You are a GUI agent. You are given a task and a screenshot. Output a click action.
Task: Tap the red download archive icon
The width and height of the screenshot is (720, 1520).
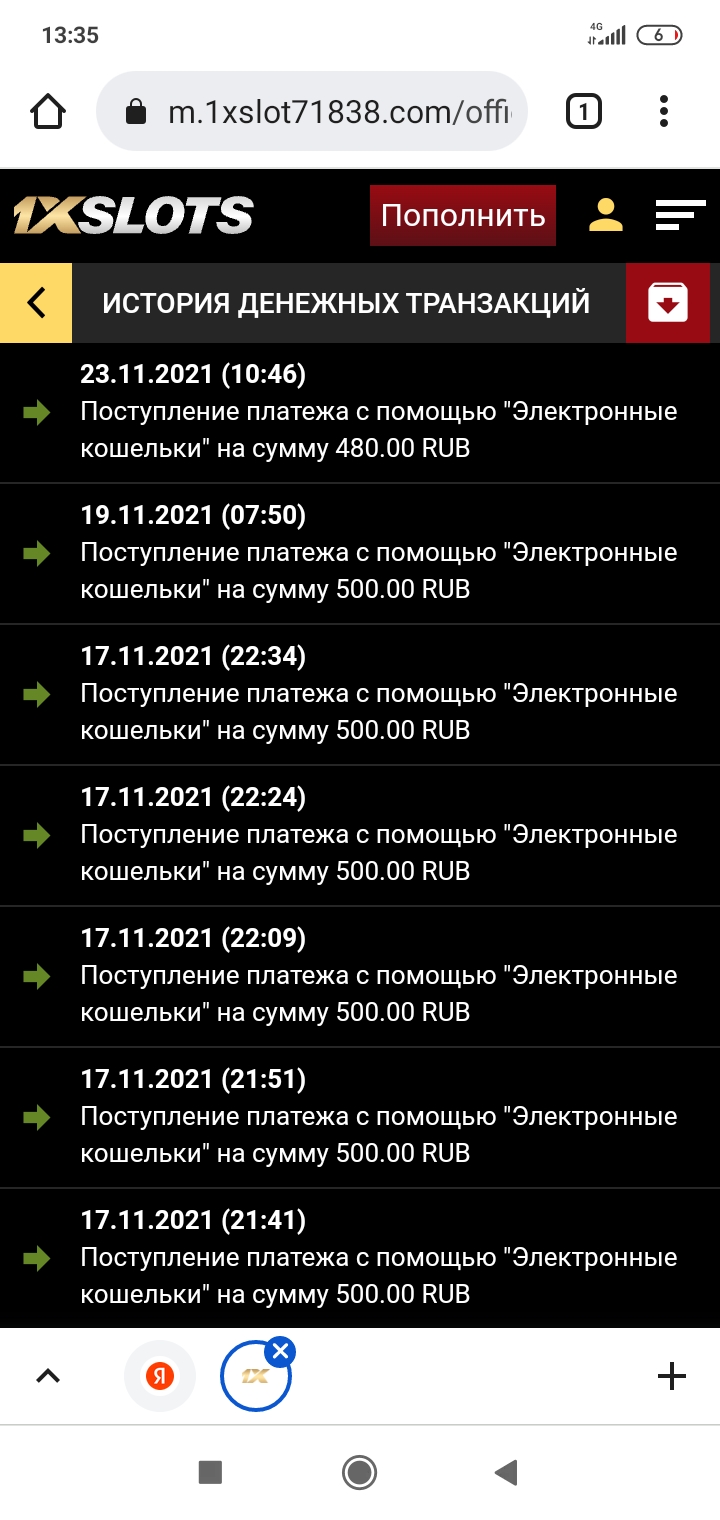[668, 303]
